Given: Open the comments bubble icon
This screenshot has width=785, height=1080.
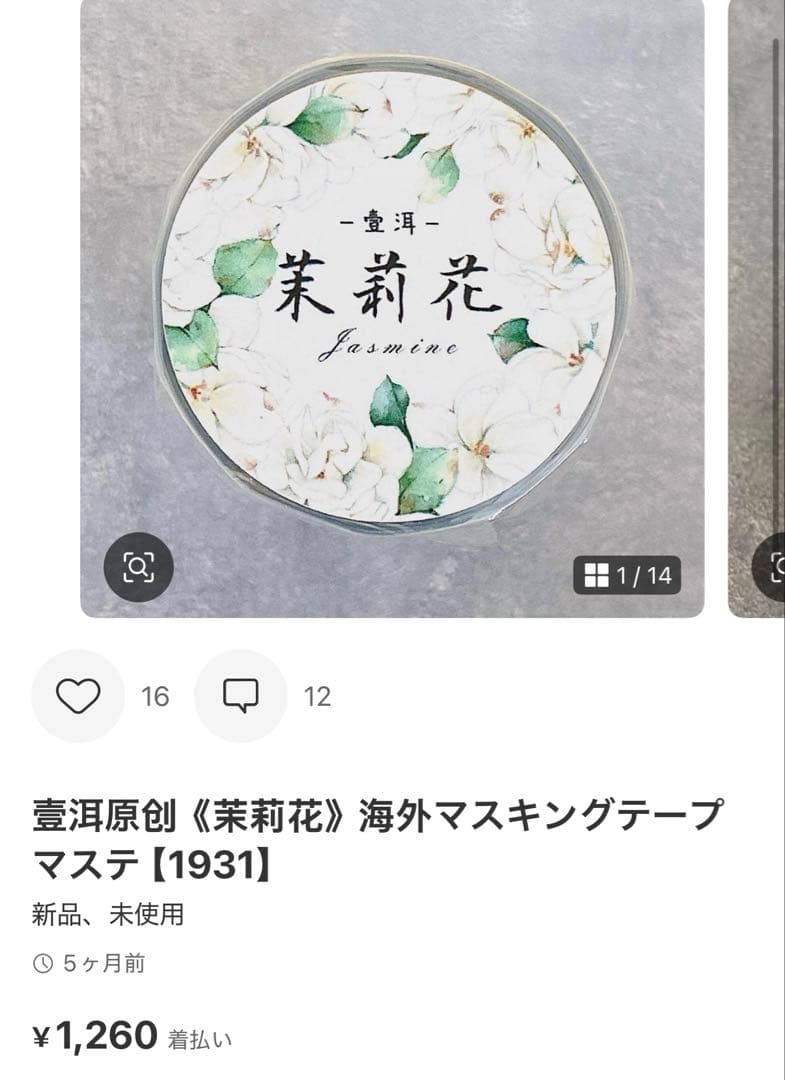Looking at the screenshot, I should pyautogui.click(x=240, y=696).
